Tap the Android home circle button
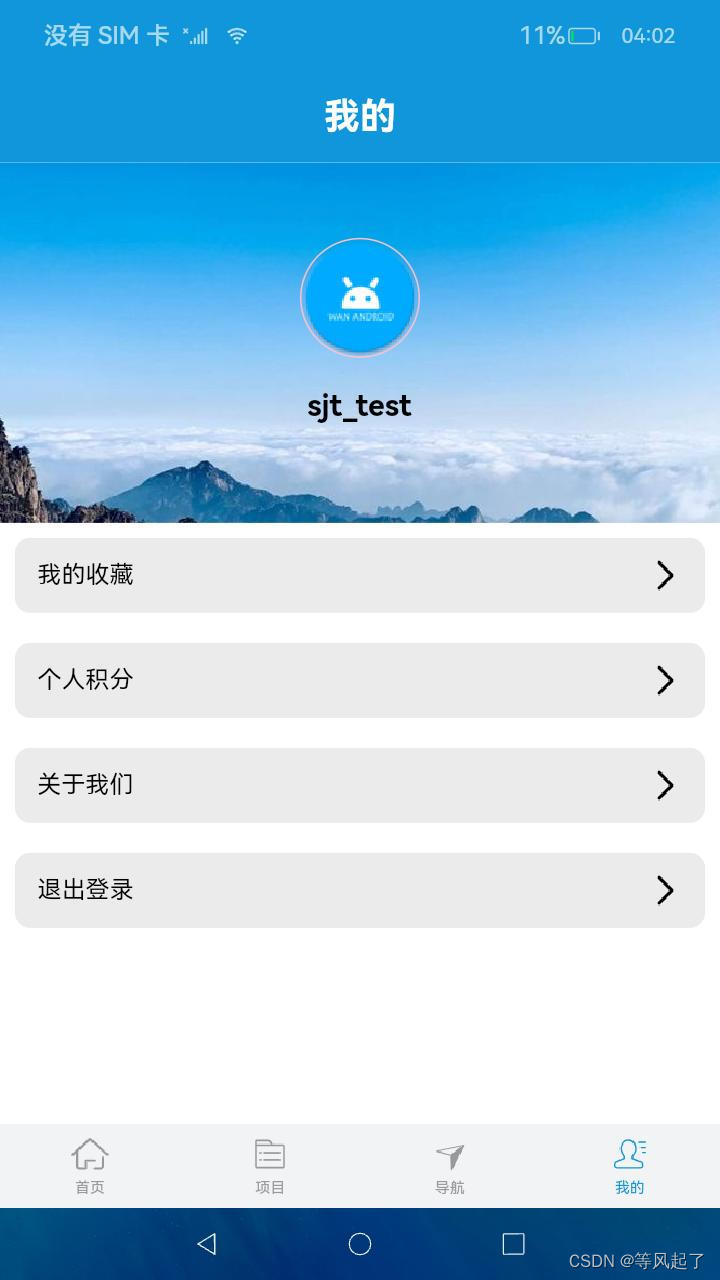Screen dimensions: 720x1280 [x=360, y=1243]
